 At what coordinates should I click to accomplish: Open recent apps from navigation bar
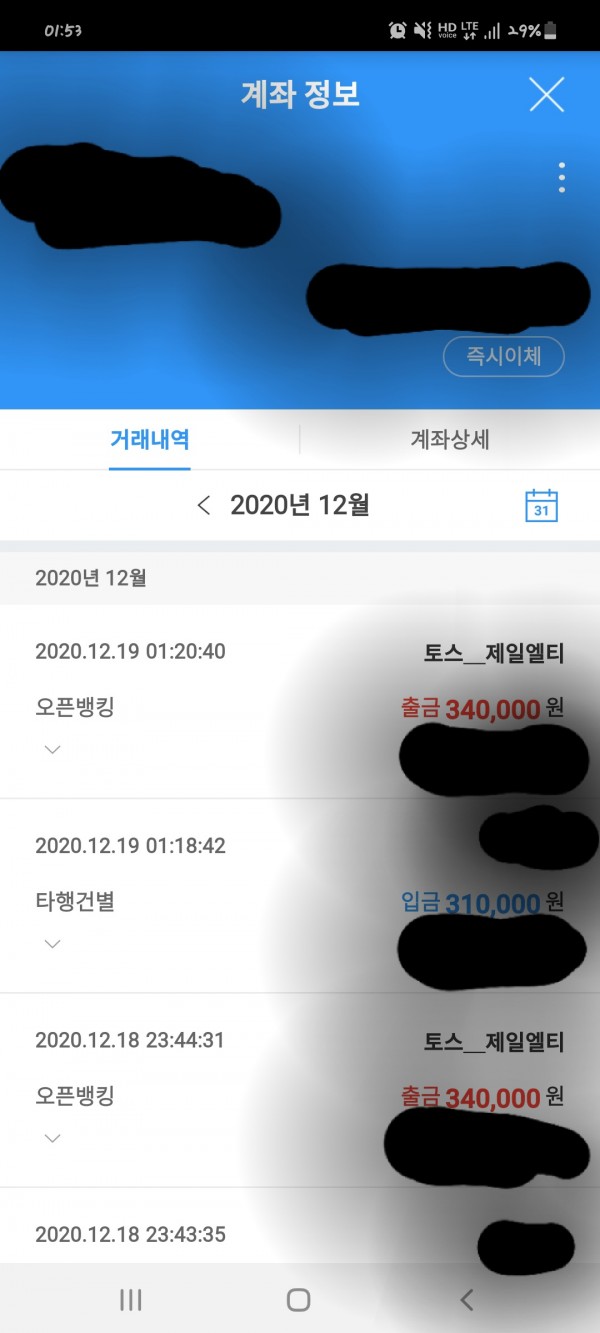(130, 1299)
